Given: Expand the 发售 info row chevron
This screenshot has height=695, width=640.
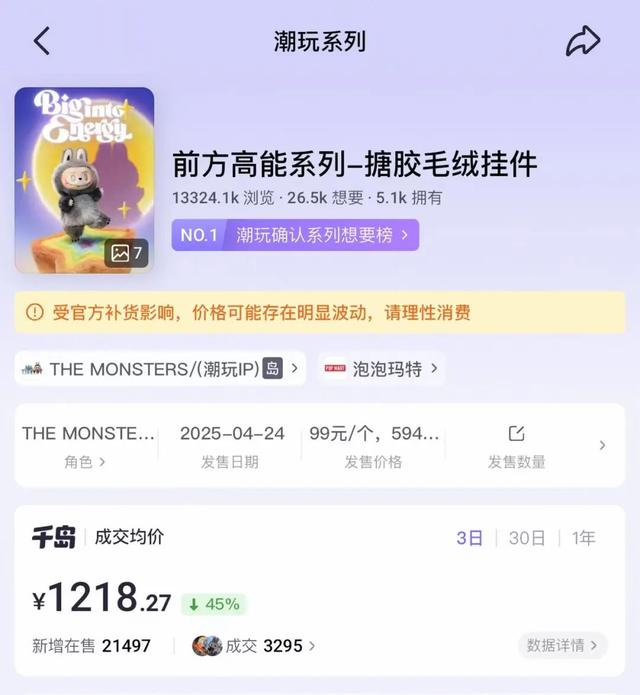Looking at the screenshot, I should pyautogui.click(x=602, y=445).
